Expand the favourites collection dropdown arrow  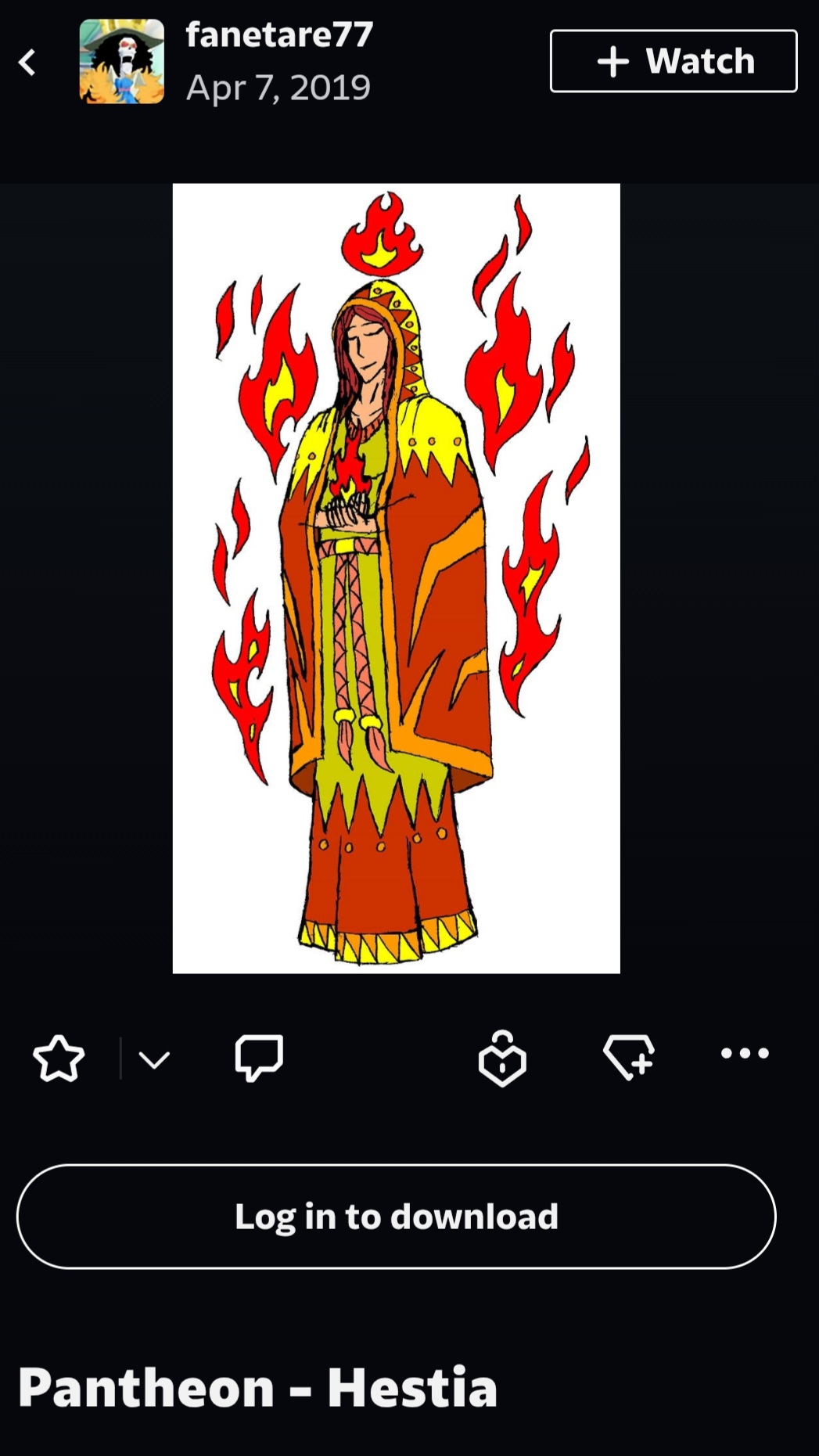pos(154,1060)
